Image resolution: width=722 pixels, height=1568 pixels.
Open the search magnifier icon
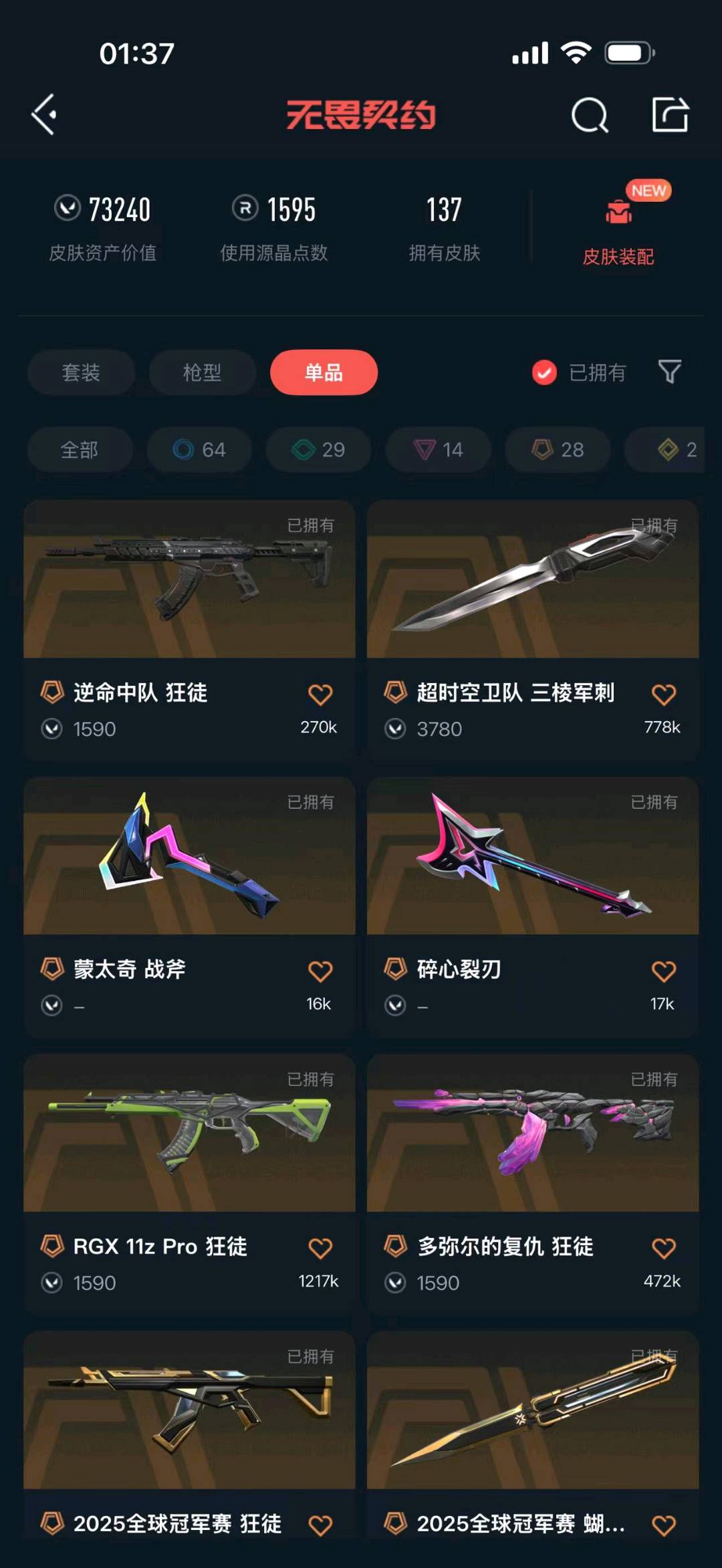590,115
